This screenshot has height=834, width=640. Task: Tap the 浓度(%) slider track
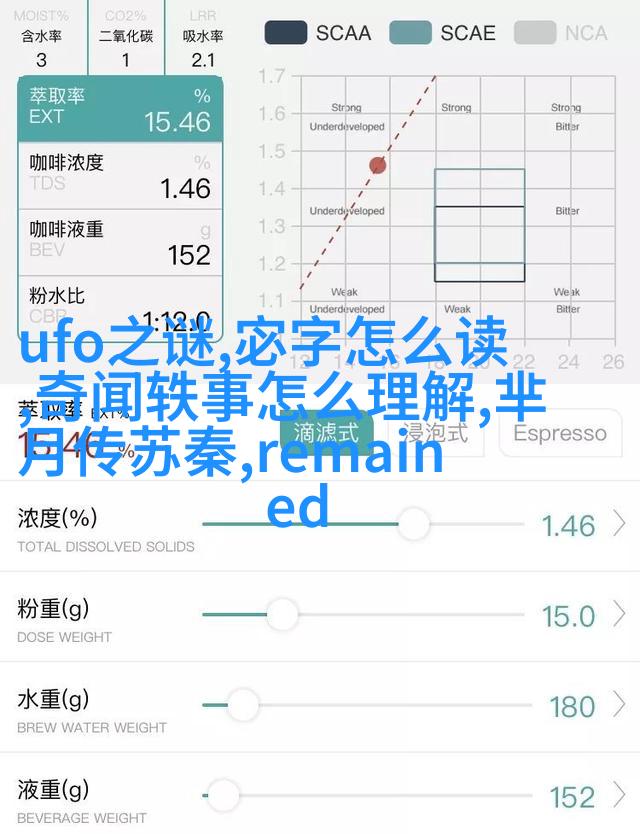[x=364, y=523]
